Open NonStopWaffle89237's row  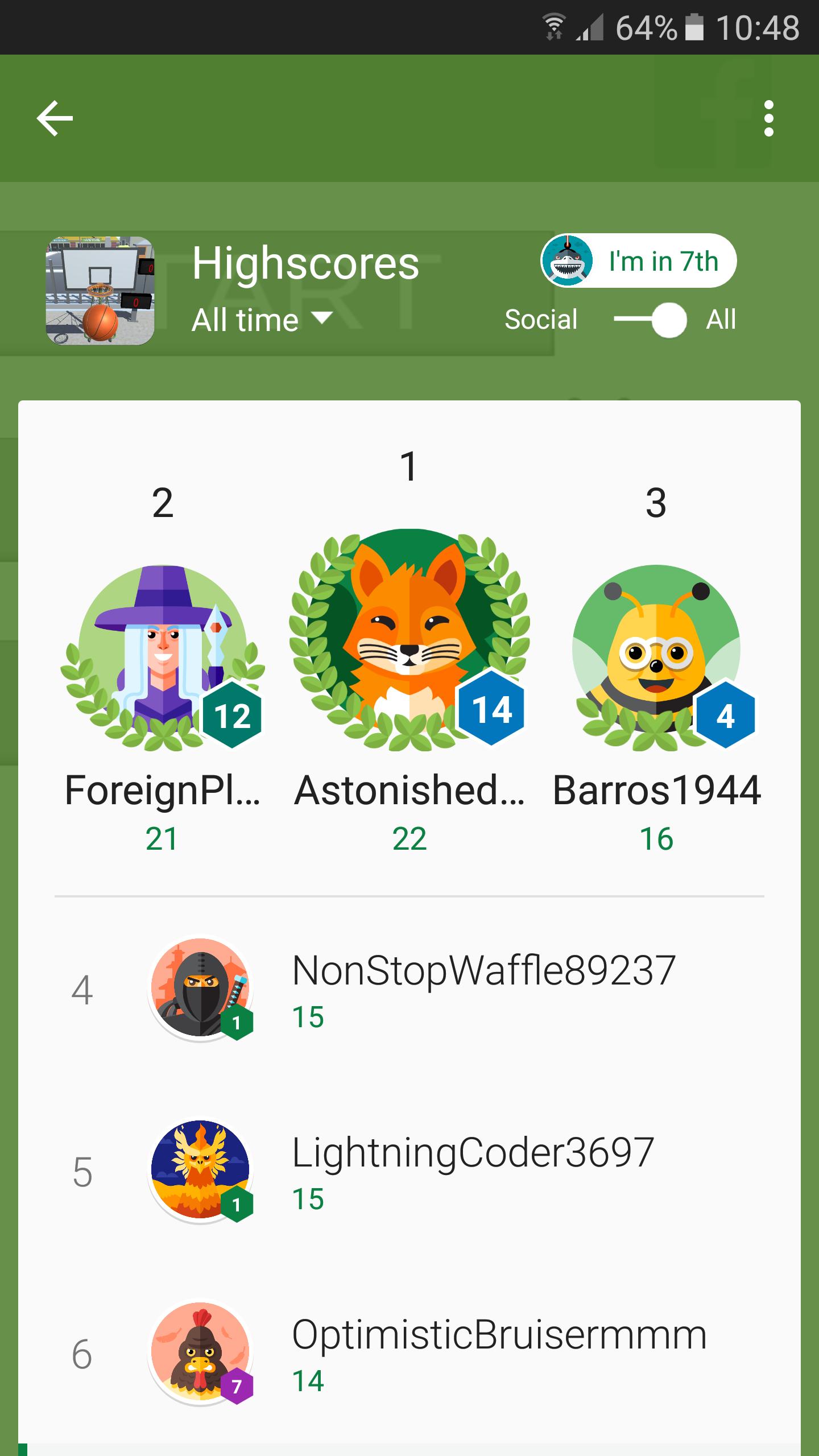tap(409, 990)
